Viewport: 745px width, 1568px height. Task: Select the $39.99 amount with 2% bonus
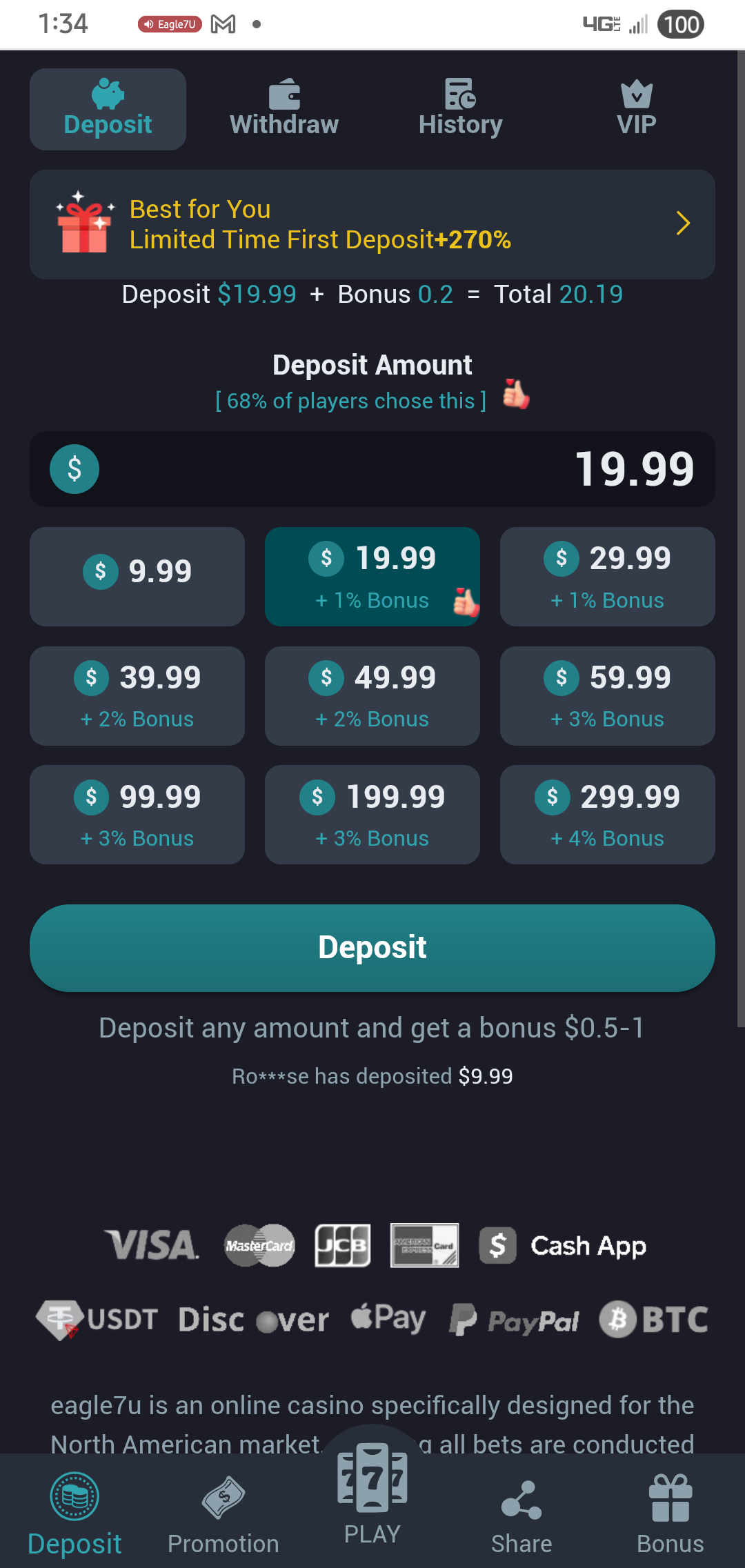137,696
